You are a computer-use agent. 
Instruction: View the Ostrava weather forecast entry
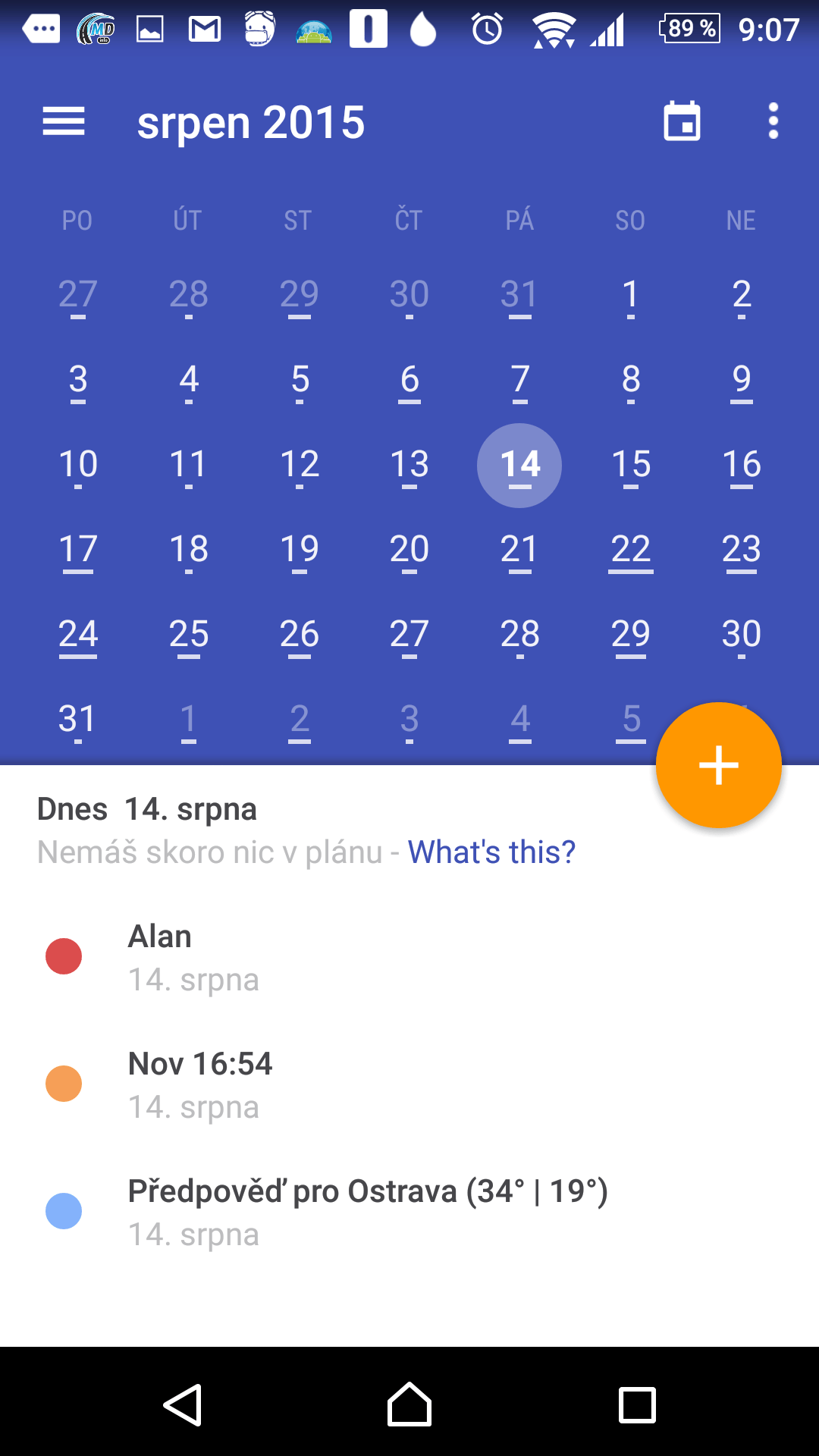tap(409, 1212)
